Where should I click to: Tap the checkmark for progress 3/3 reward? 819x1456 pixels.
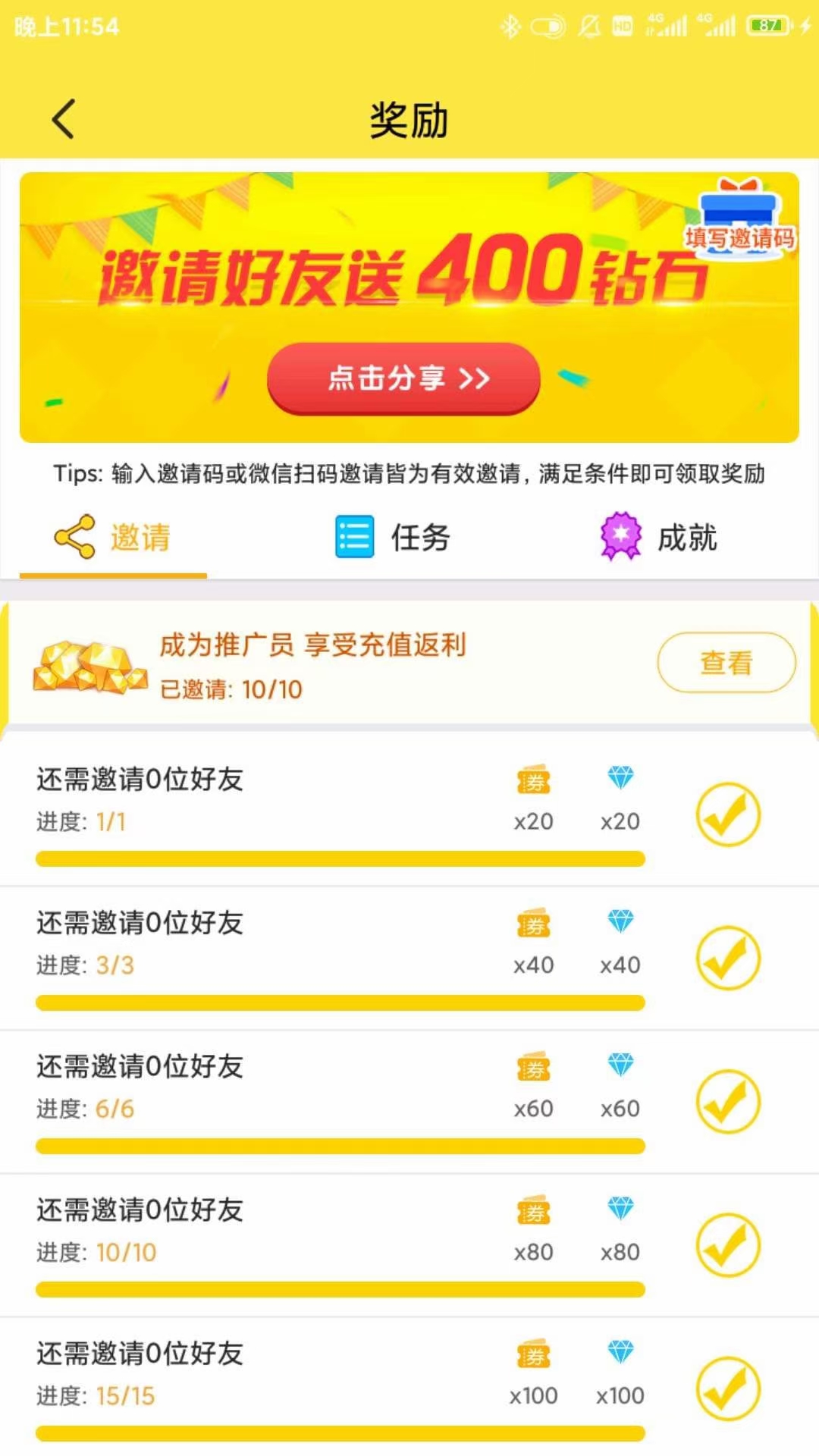(728, 958)
